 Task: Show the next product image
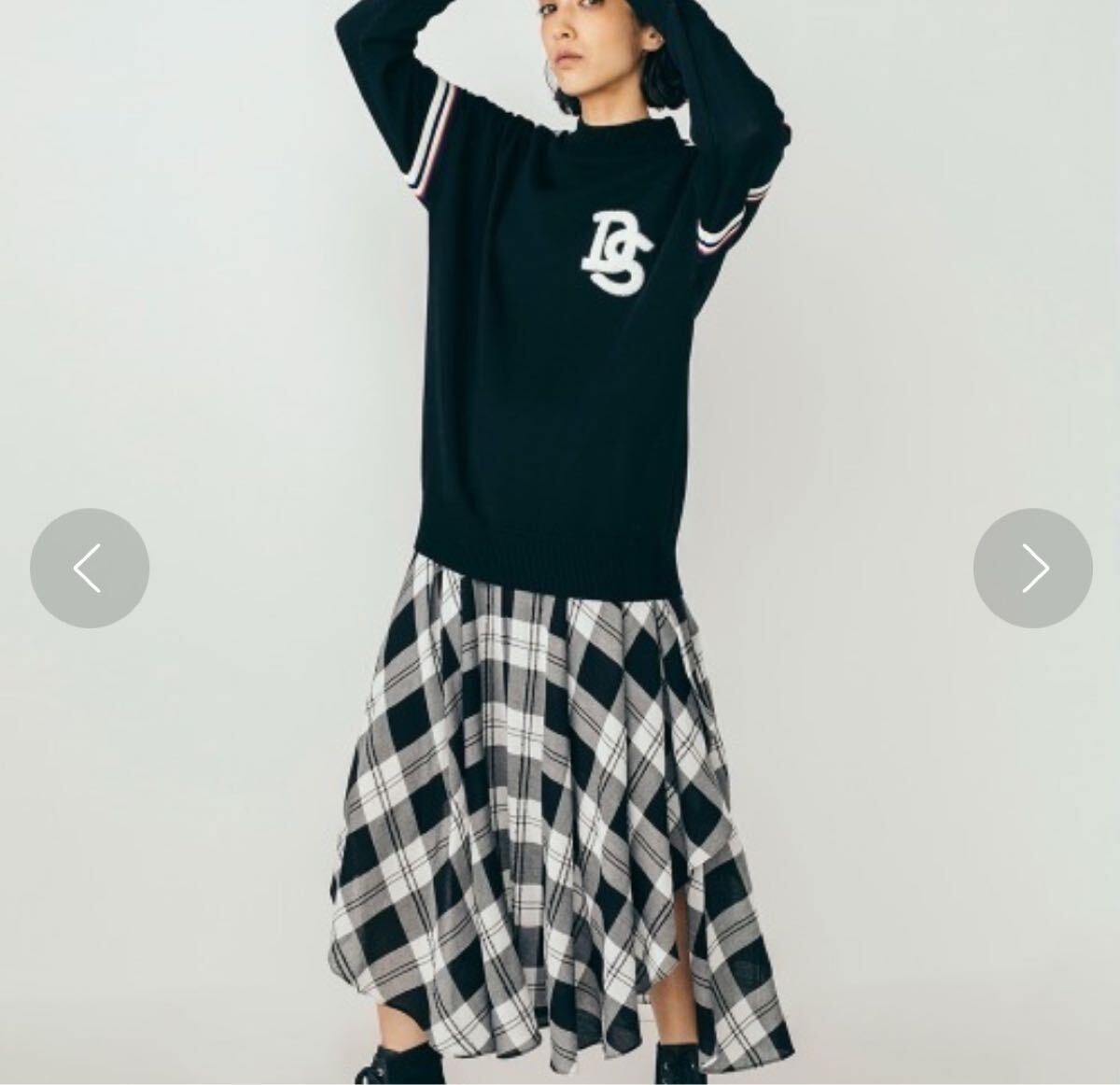click(x=1032, y=568)
